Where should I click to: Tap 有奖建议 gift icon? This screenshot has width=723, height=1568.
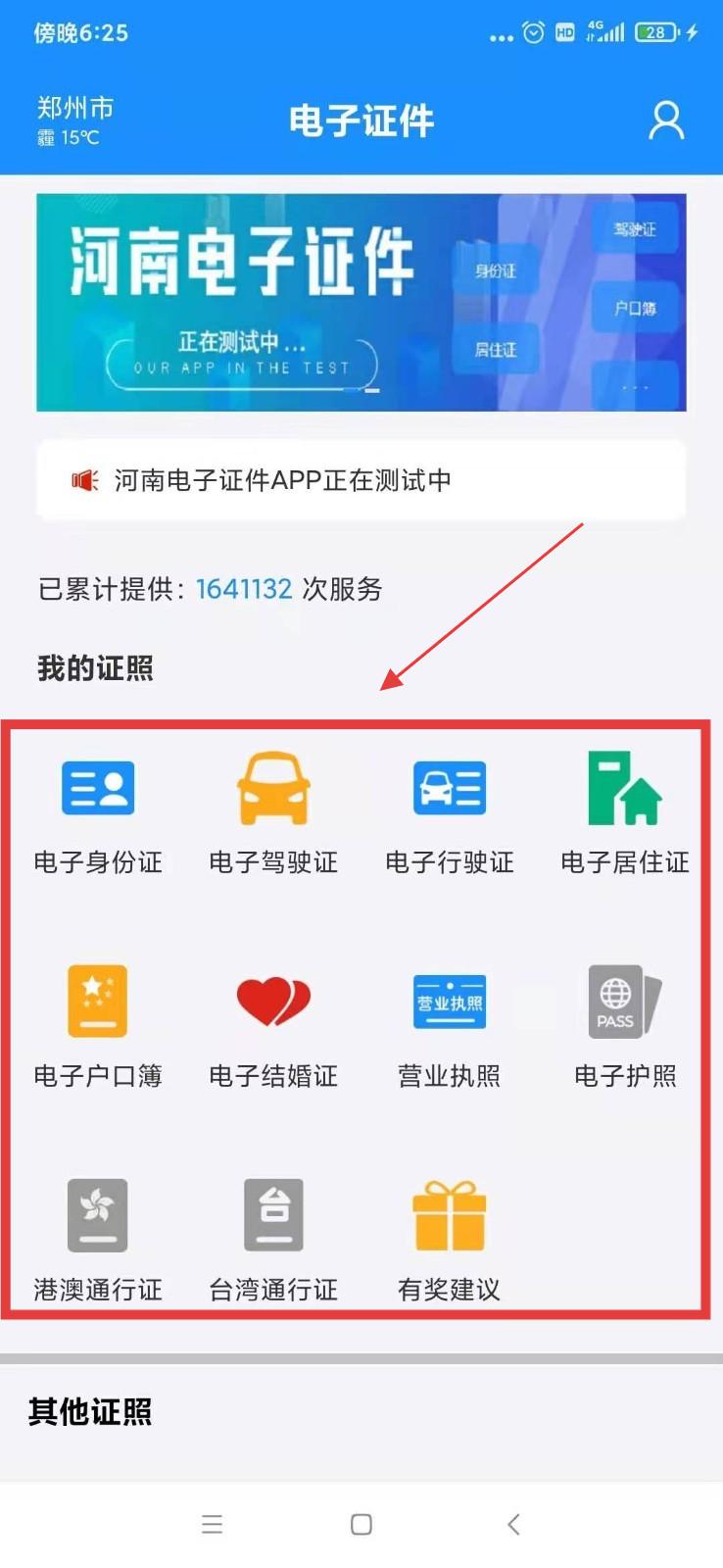click(x=449, y=1216)
